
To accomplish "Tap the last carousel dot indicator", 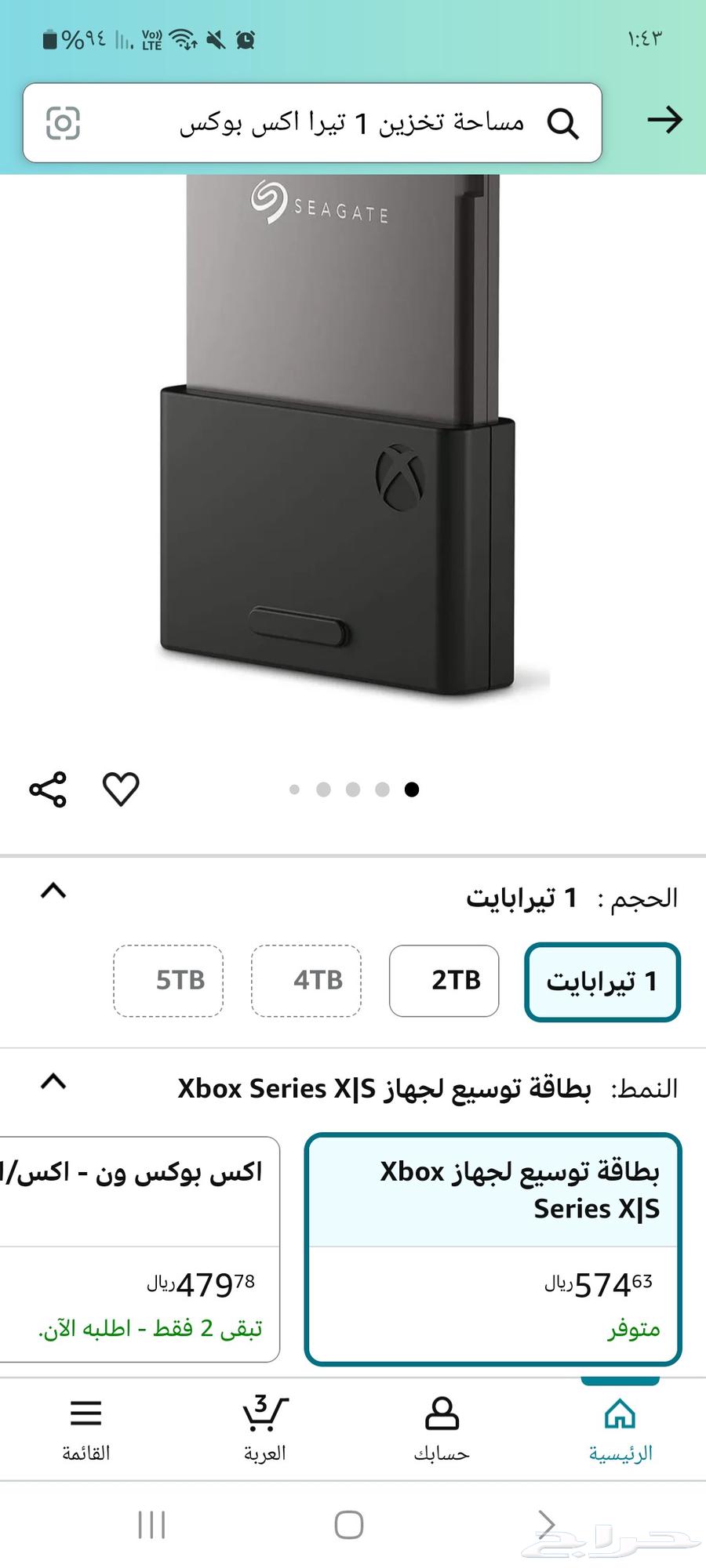I will (412, 790).
